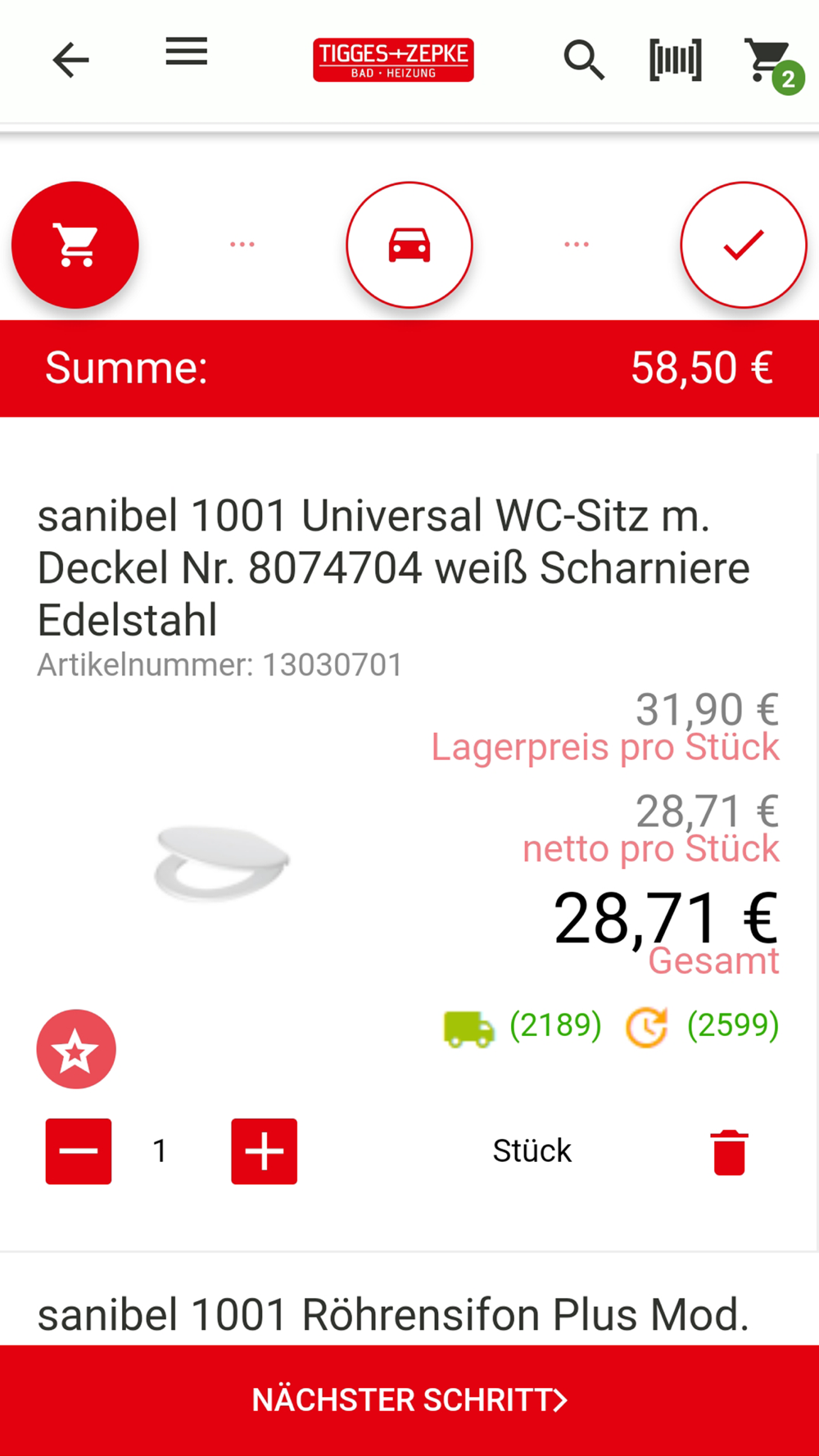Open the WC-Sitz product image
Image resolution: width=819 pixels, height=1456 pixels.
(221, 863)
